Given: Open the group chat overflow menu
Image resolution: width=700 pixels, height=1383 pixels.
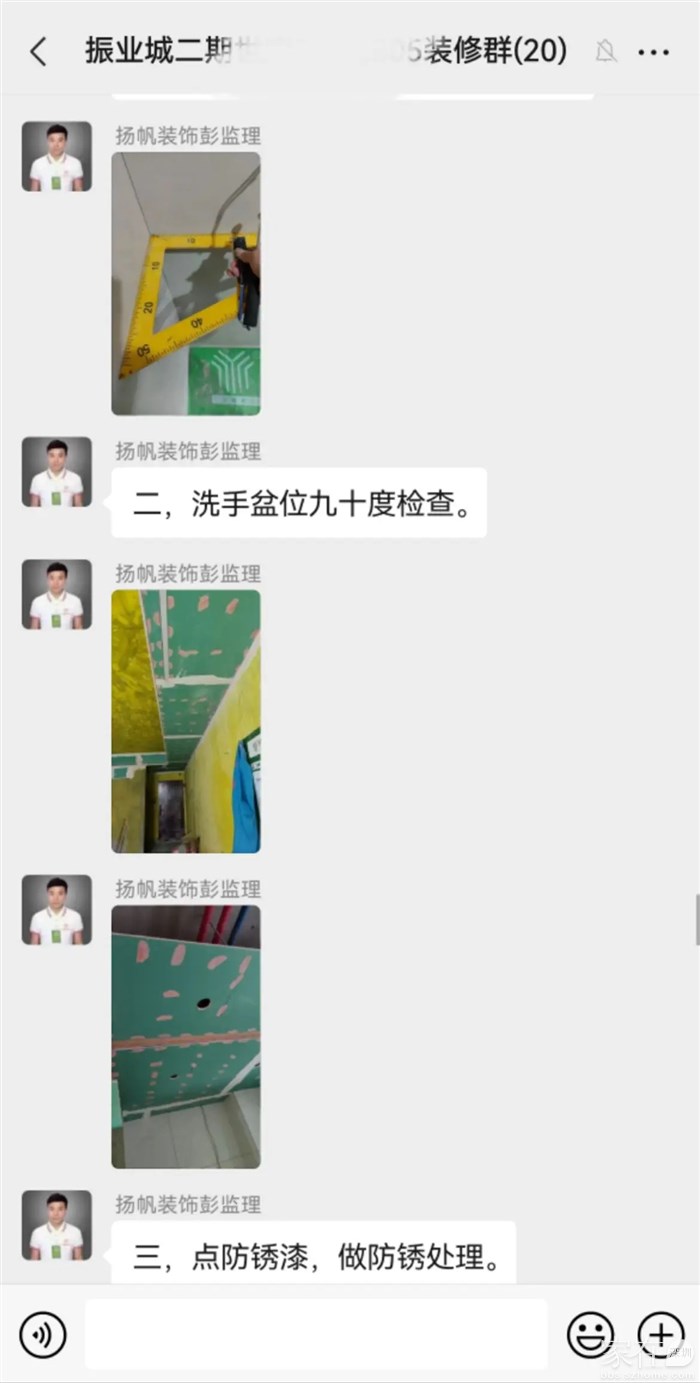Looking at the screenshot, I should [x=653, y=52].
